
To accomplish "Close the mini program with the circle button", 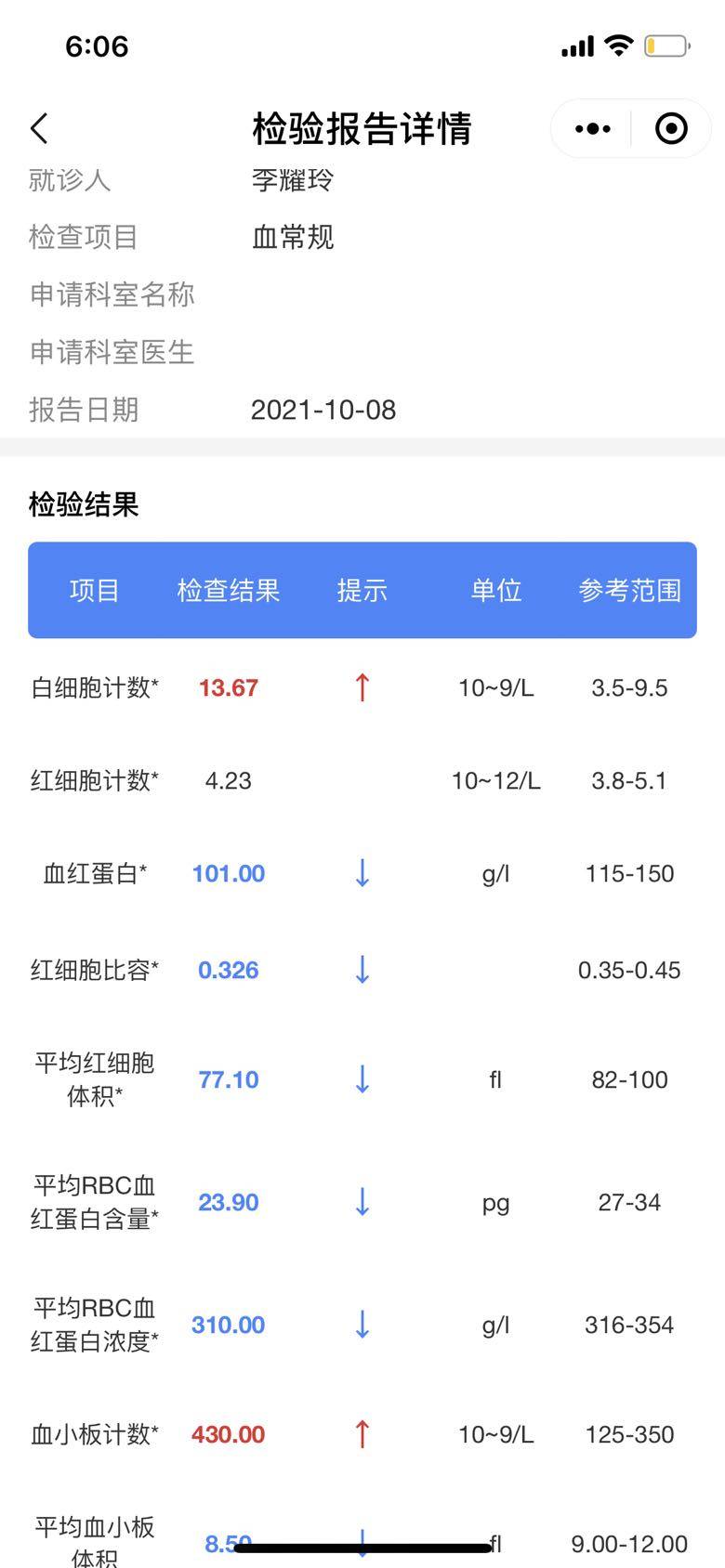I will pyautogui.click(x=671, y=128).
